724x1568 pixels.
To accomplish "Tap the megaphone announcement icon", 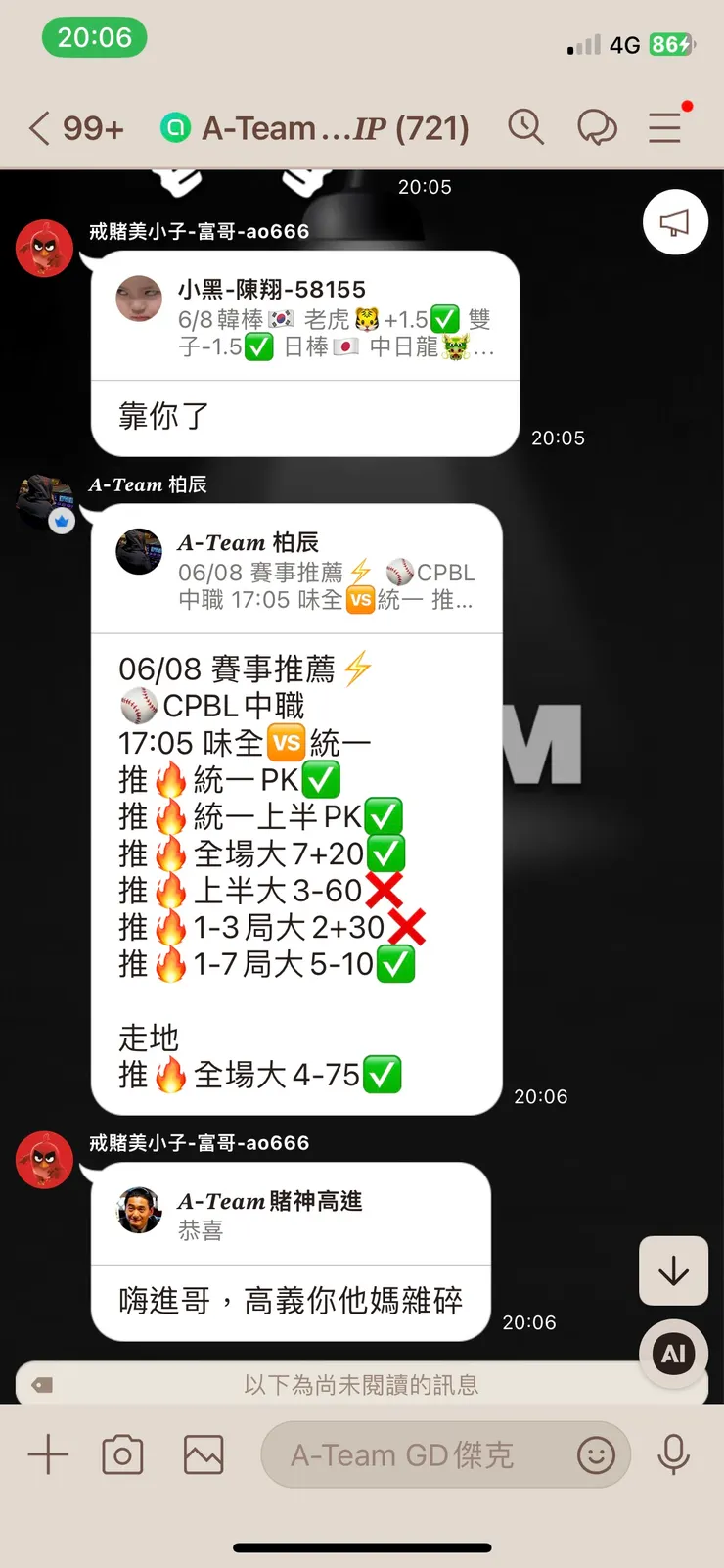I will tap(674, 222).
